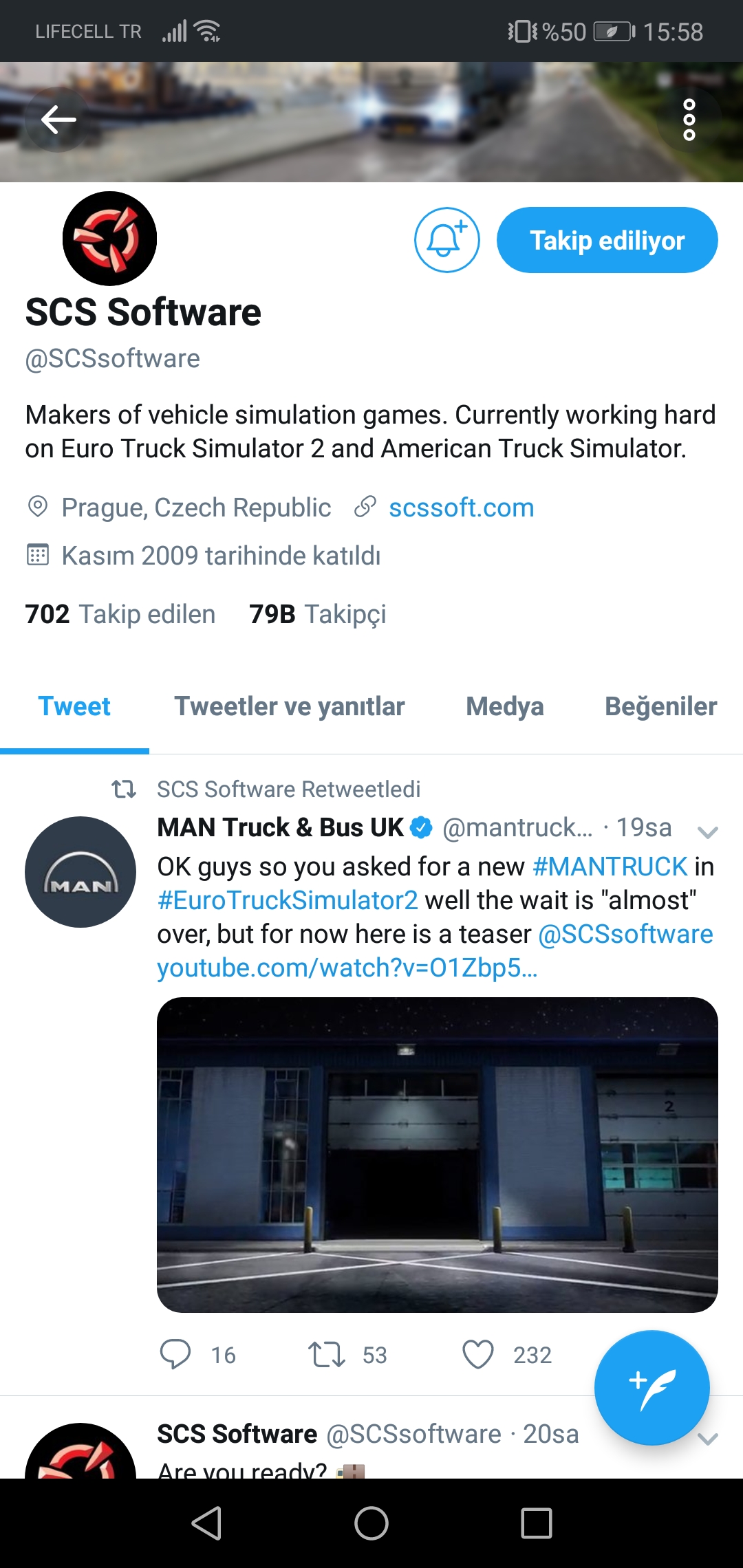Switch to the Beğeniler tab
743x1568 pixels.
pyautogui.click(x=661, y=706)
